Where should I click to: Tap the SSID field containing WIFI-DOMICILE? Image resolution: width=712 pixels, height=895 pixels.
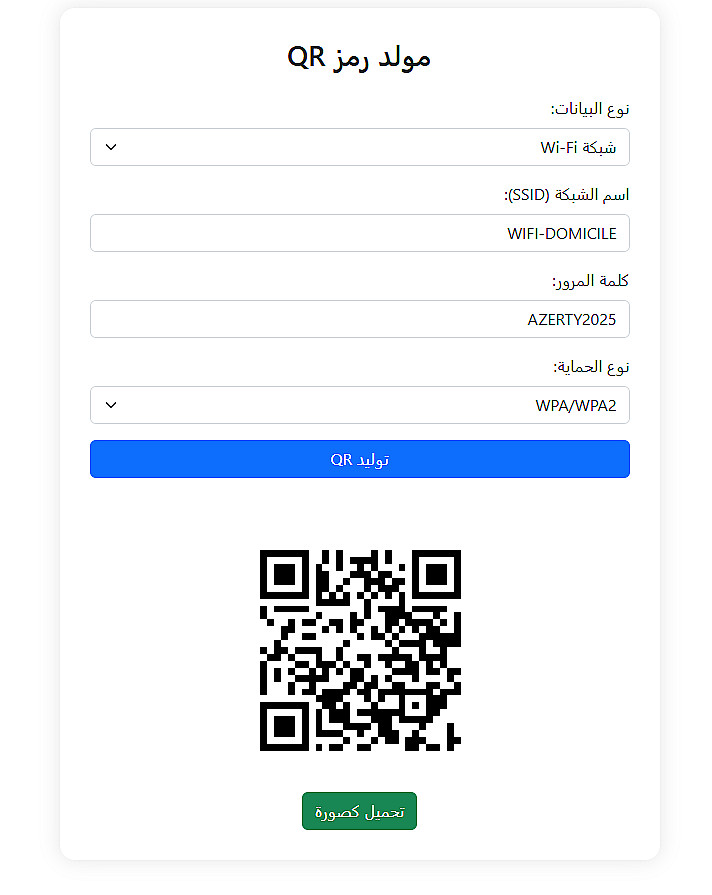coord(359,233)
